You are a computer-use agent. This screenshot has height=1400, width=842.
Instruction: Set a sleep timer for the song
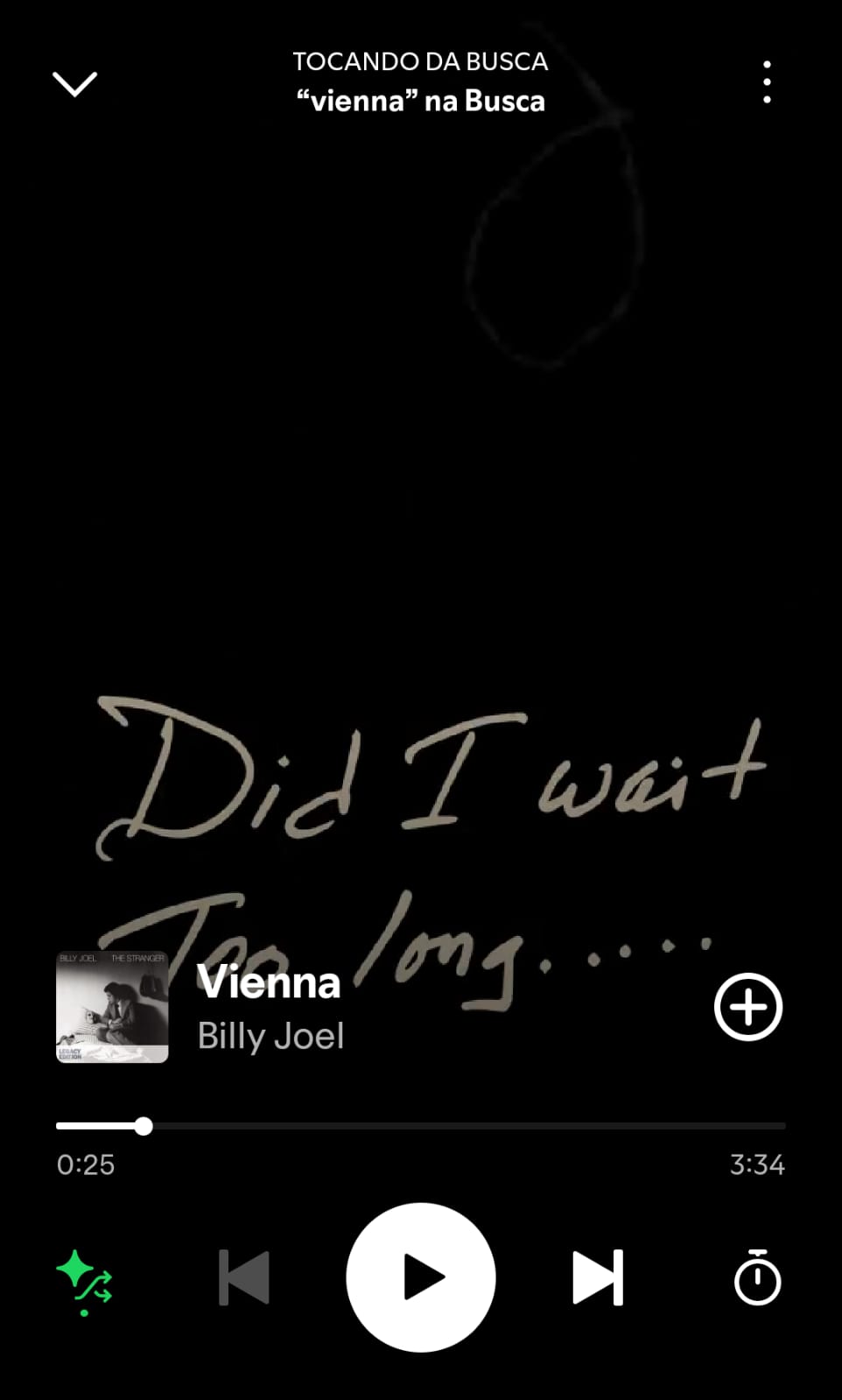pos(758,1278)
